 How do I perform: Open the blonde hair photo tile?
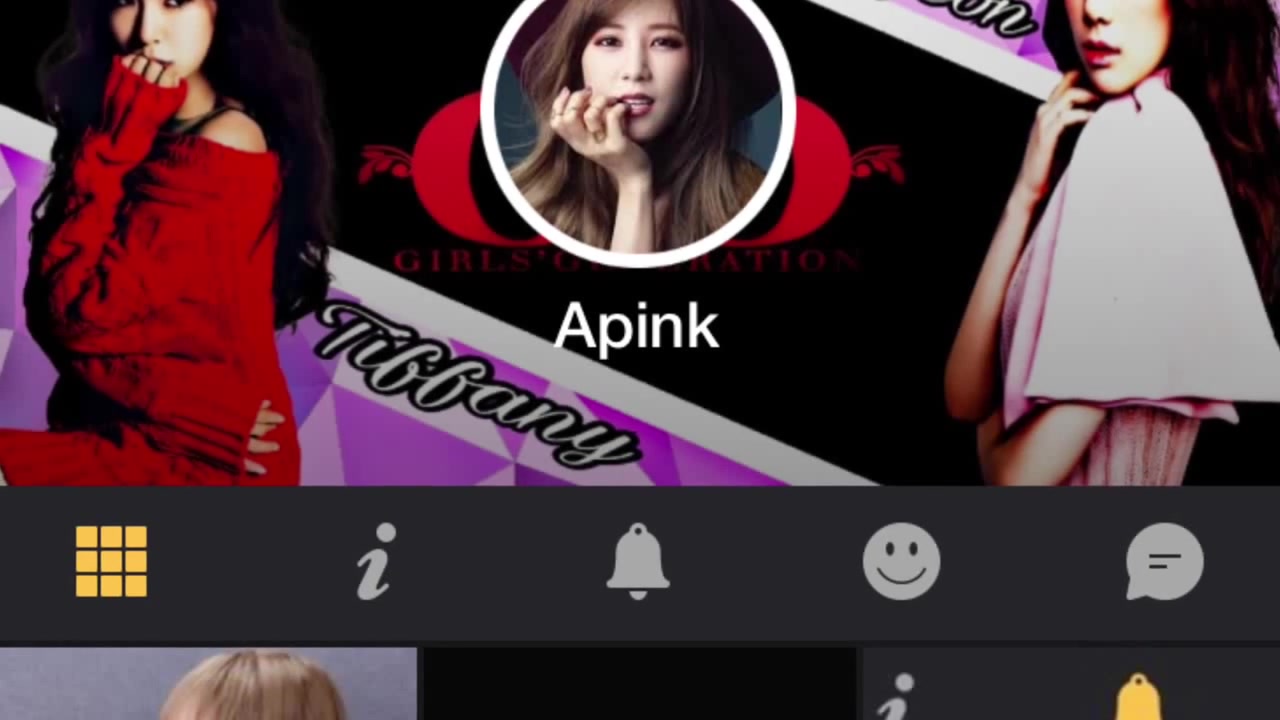point(208,684)
